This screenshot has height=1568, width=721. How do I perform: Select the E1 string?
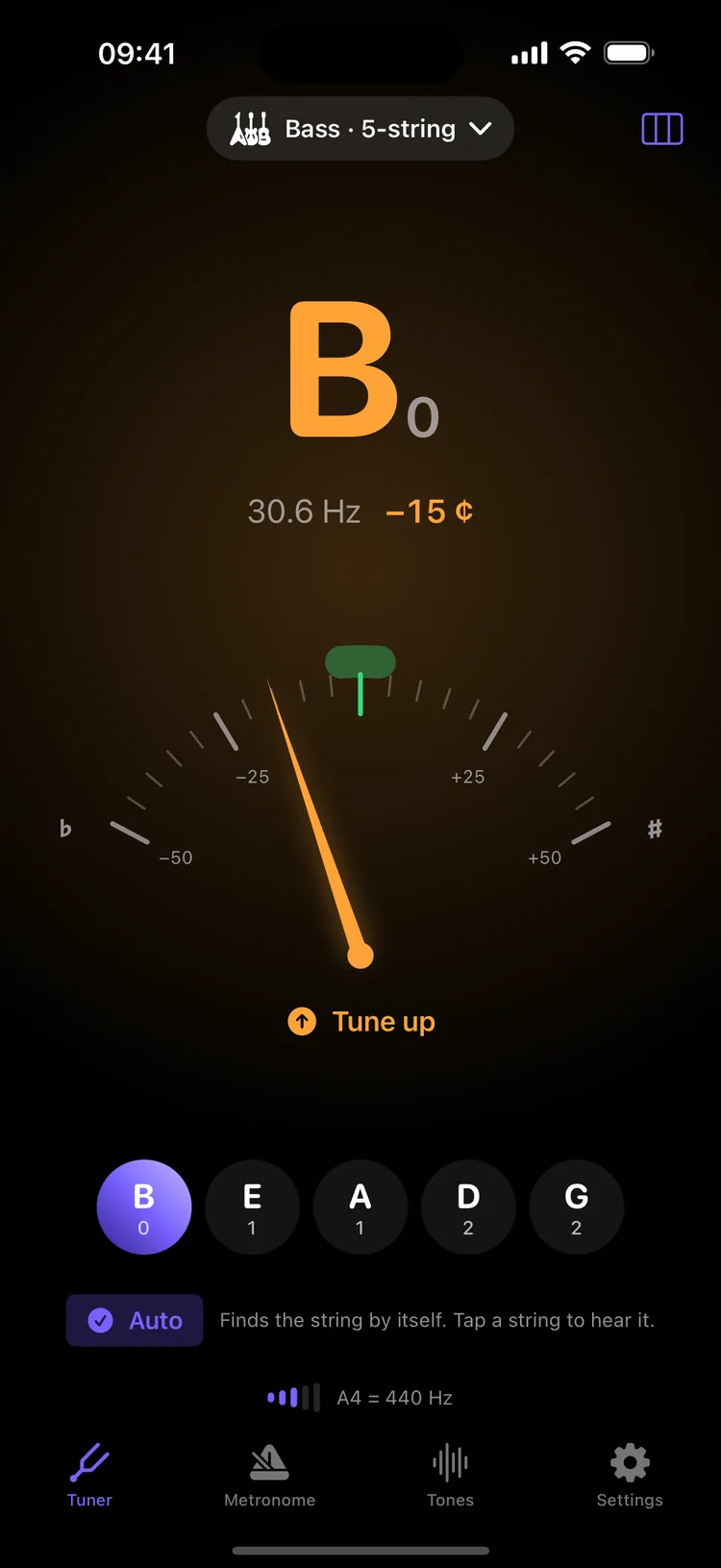(252, 1207)
